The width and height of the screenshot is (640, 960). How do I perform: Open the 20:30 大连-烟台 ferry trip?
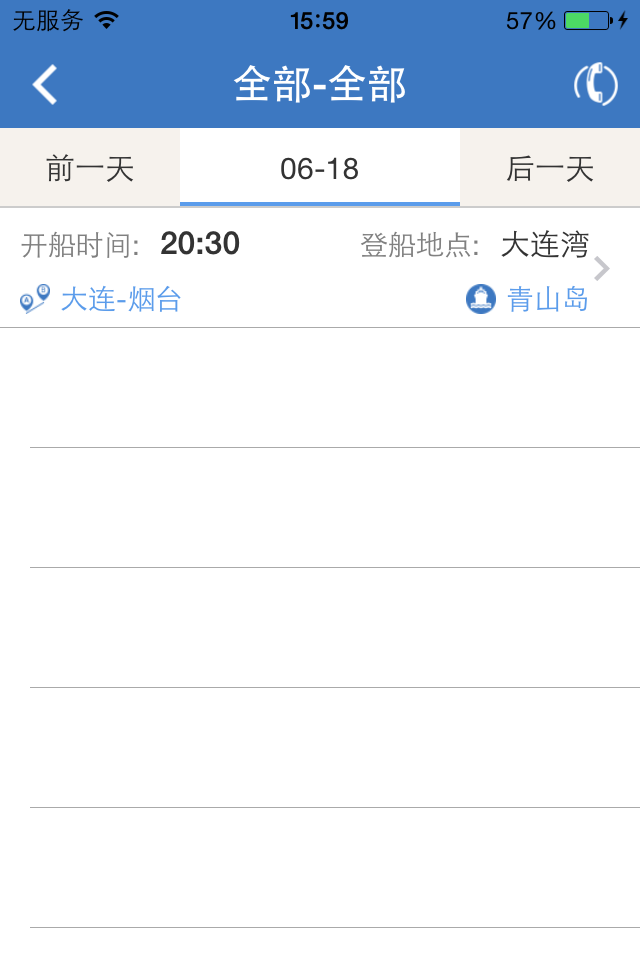click(x=320, y=269)
